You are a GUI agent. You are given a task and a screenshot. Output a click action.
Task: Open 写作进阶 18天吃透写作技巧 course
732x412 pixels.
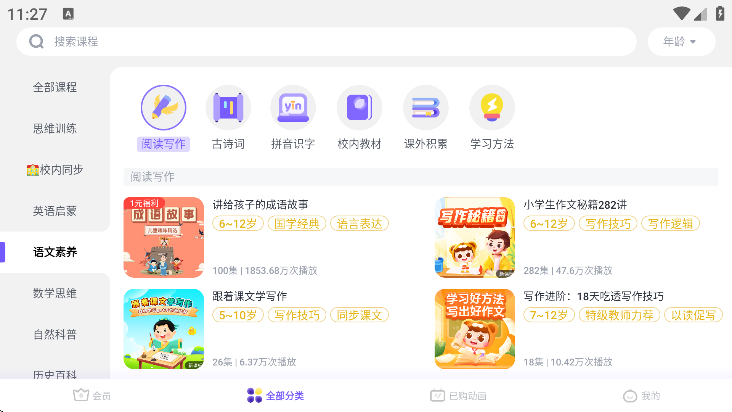(593, 296)
